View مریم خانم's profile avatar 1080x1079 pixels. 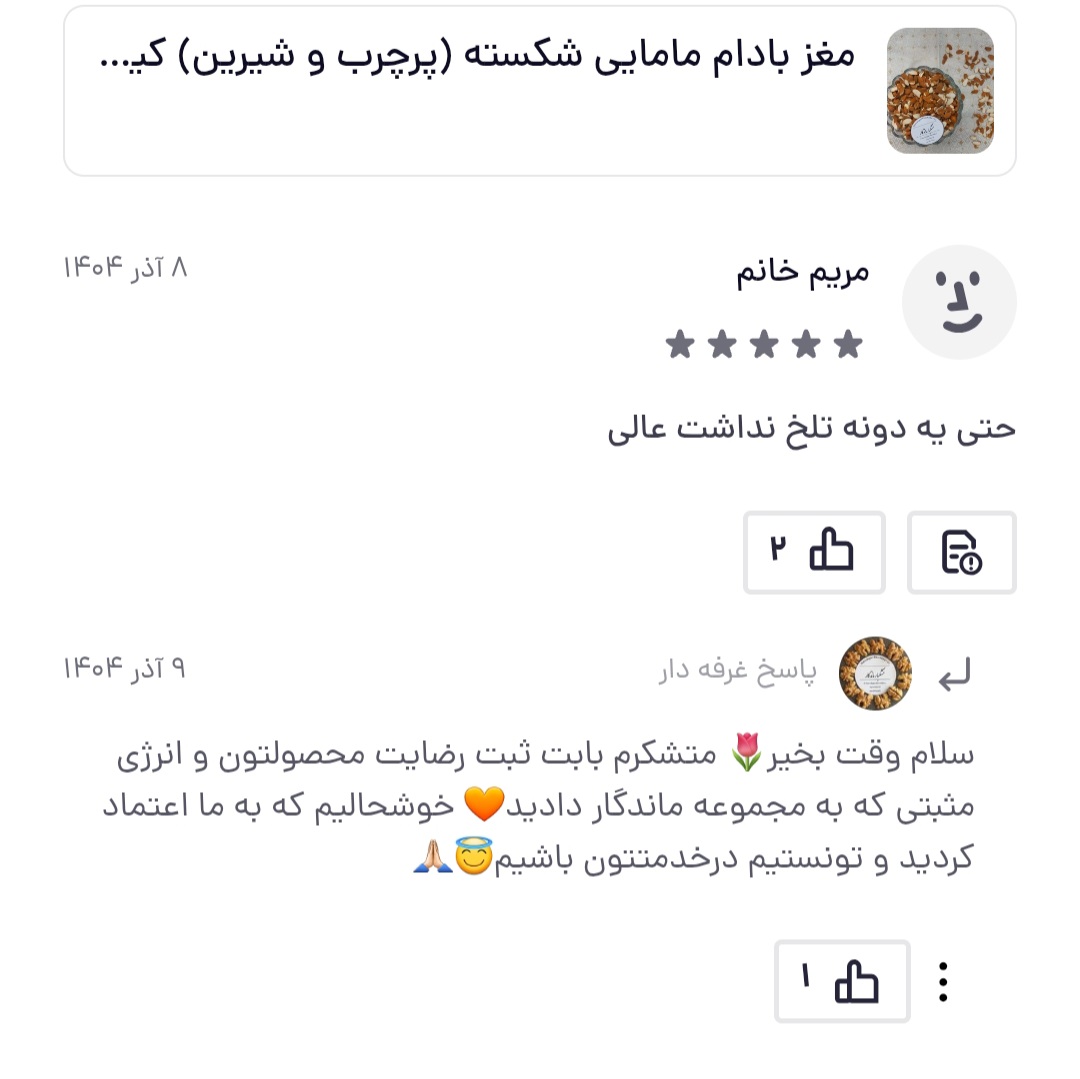[x=959, y=302]
